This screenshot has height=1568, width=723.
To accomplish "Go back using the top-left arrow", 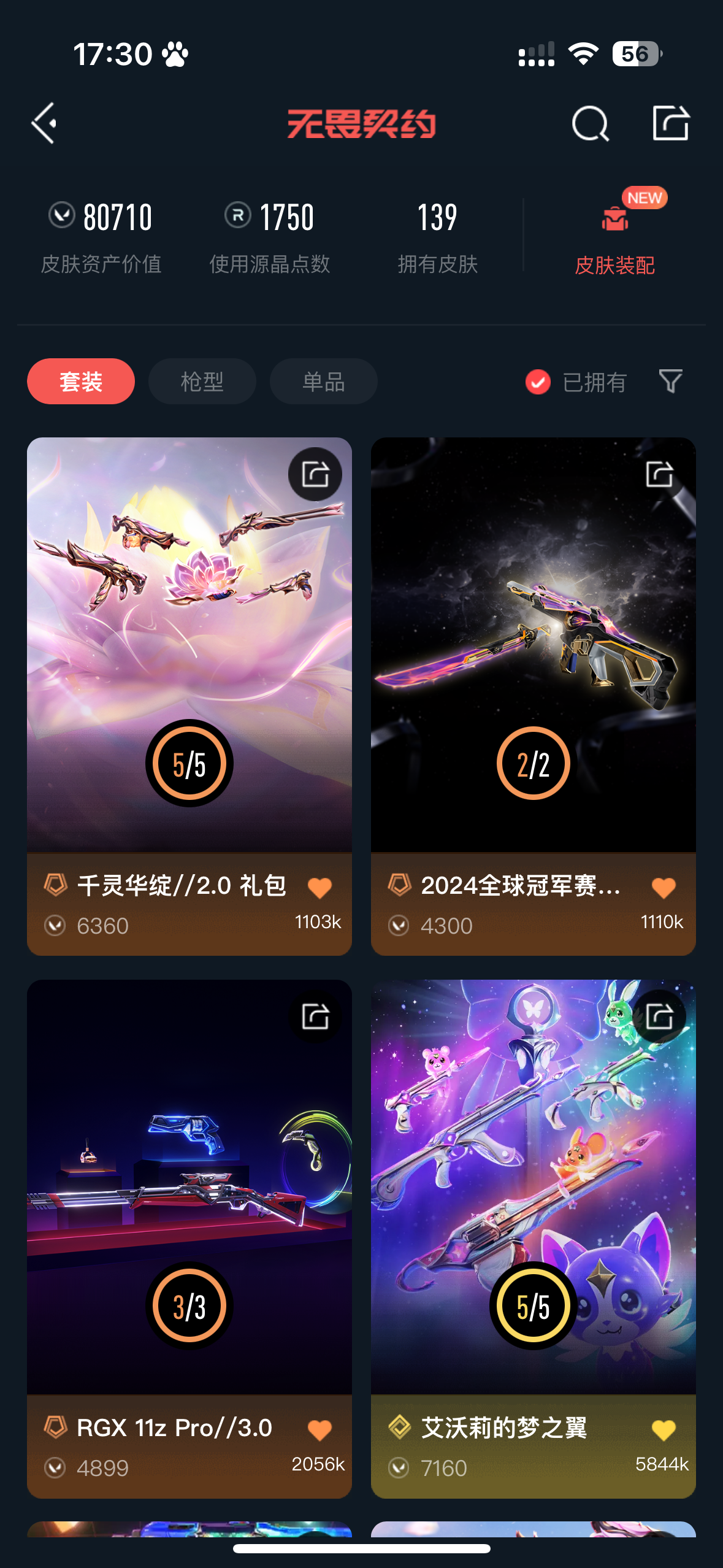I will [45, 123].
